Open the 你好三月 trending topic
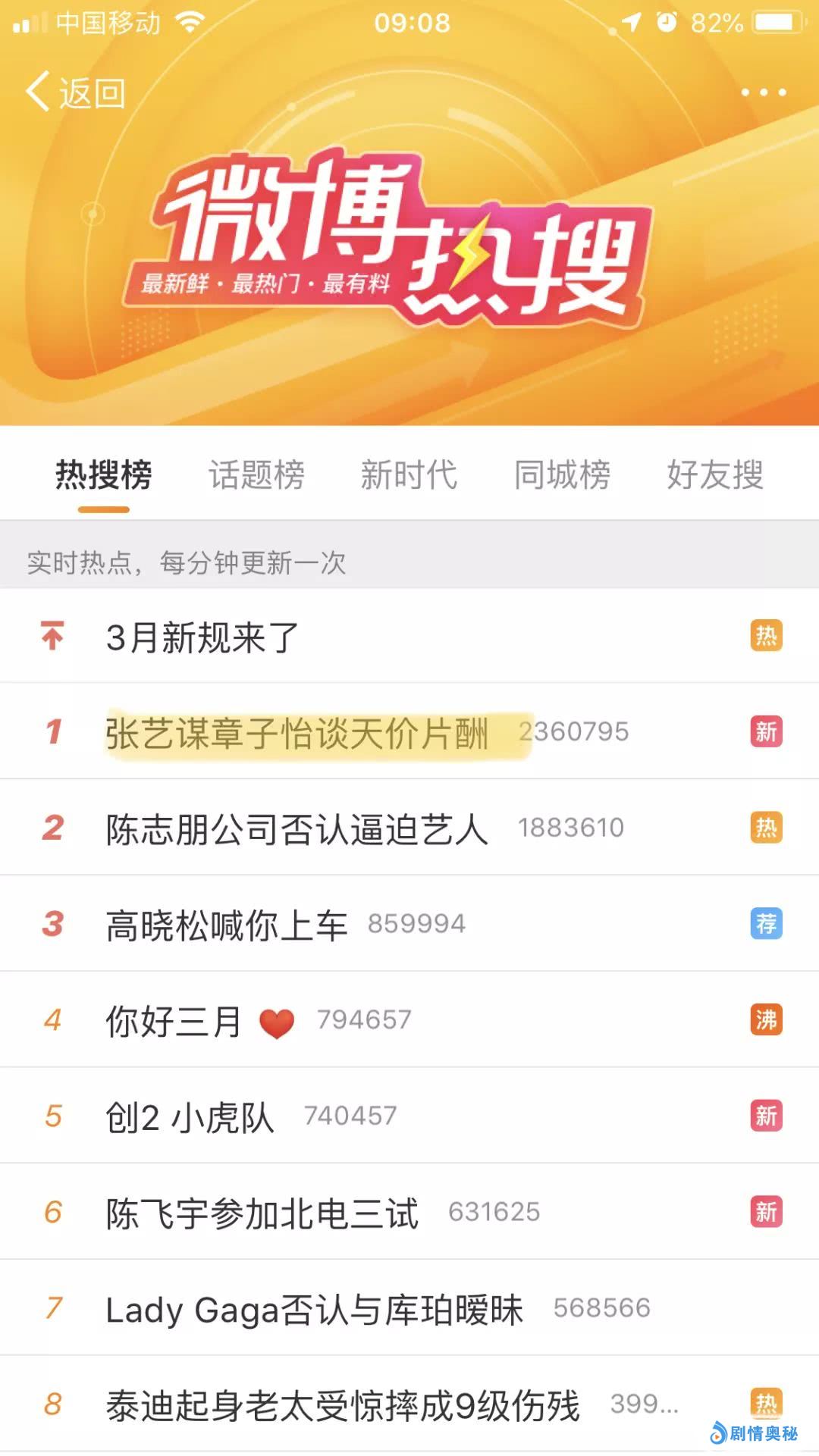 coord(174,1021)
